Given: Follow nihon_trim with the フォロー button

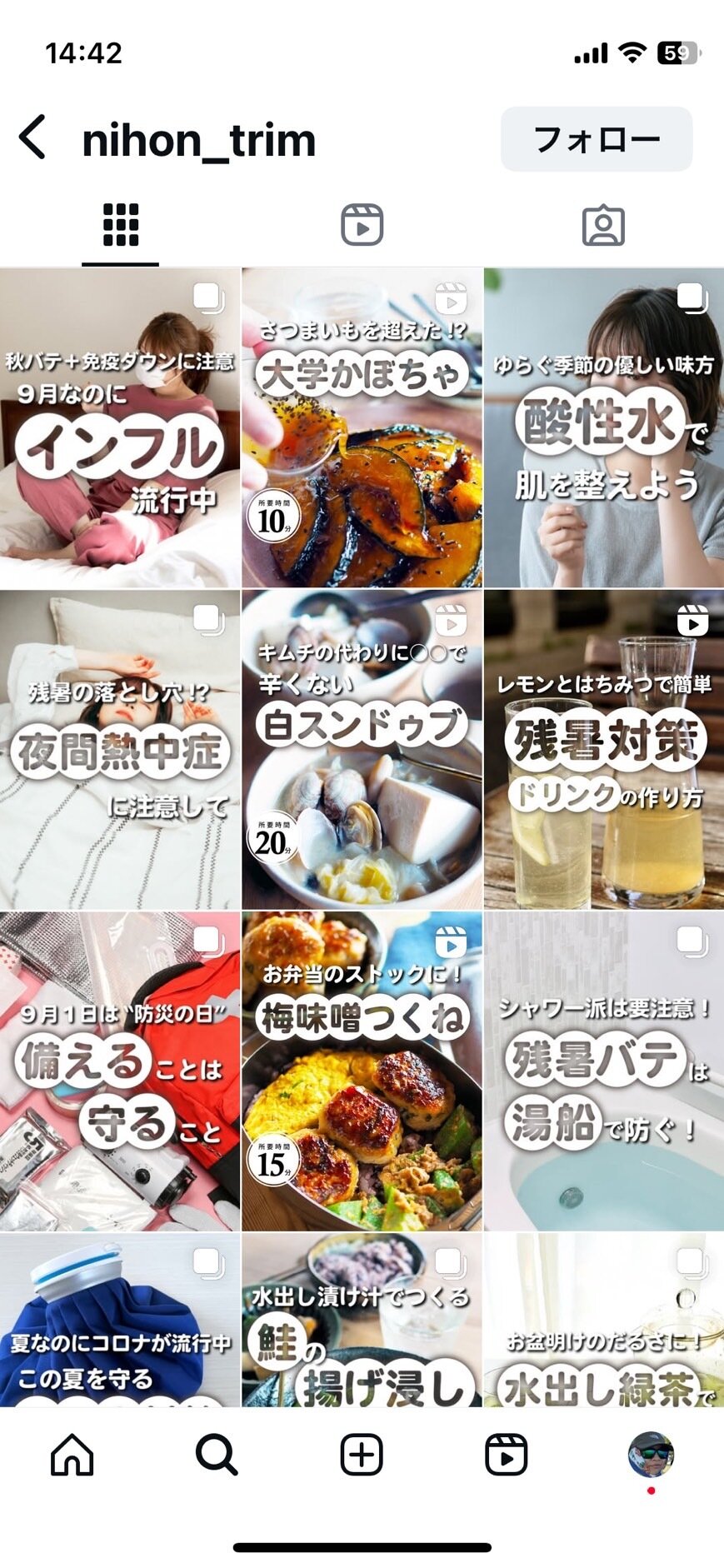Looking at the screenshot, I should click(597, 139).
